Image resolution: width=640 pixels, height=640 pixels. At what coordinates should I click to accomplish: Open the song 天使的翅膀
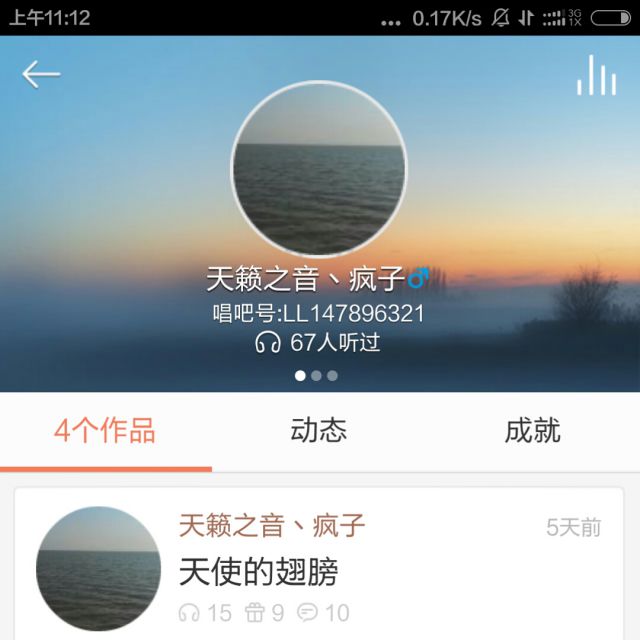tap(258, 571)
